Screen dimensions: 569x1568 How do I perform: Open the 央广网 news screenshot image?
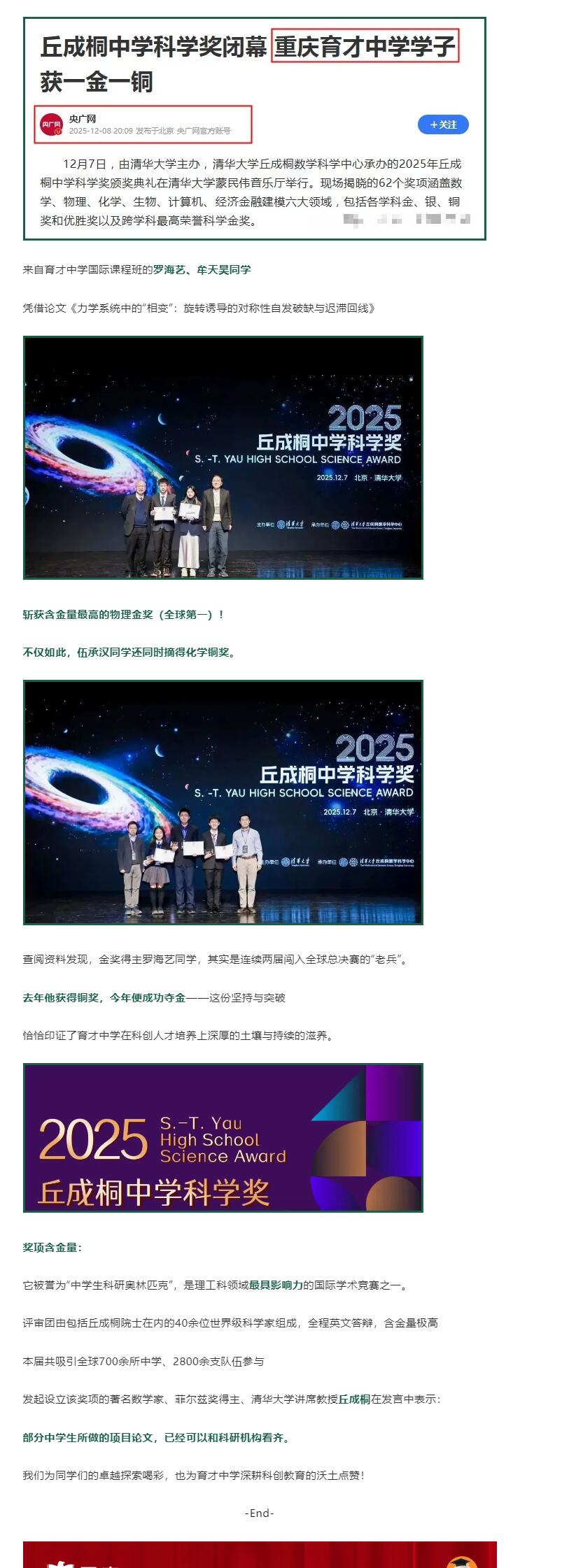click(x=254, y=129)
